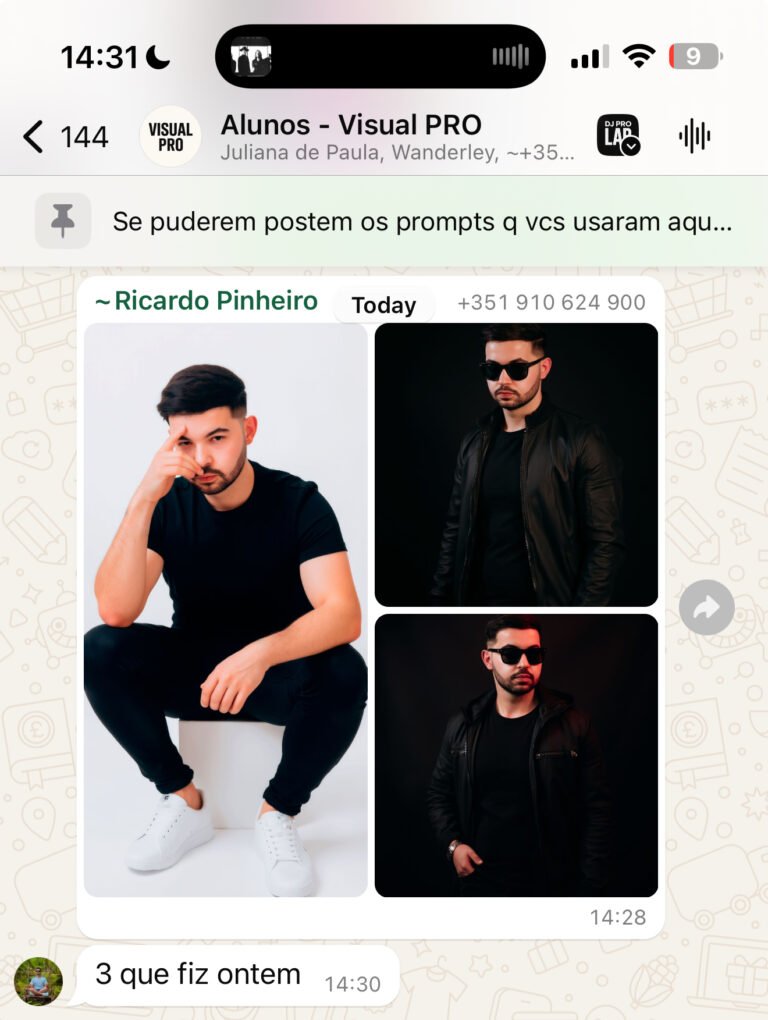
Task: Expand the Dynamic Island media activity
Action: 380,57
